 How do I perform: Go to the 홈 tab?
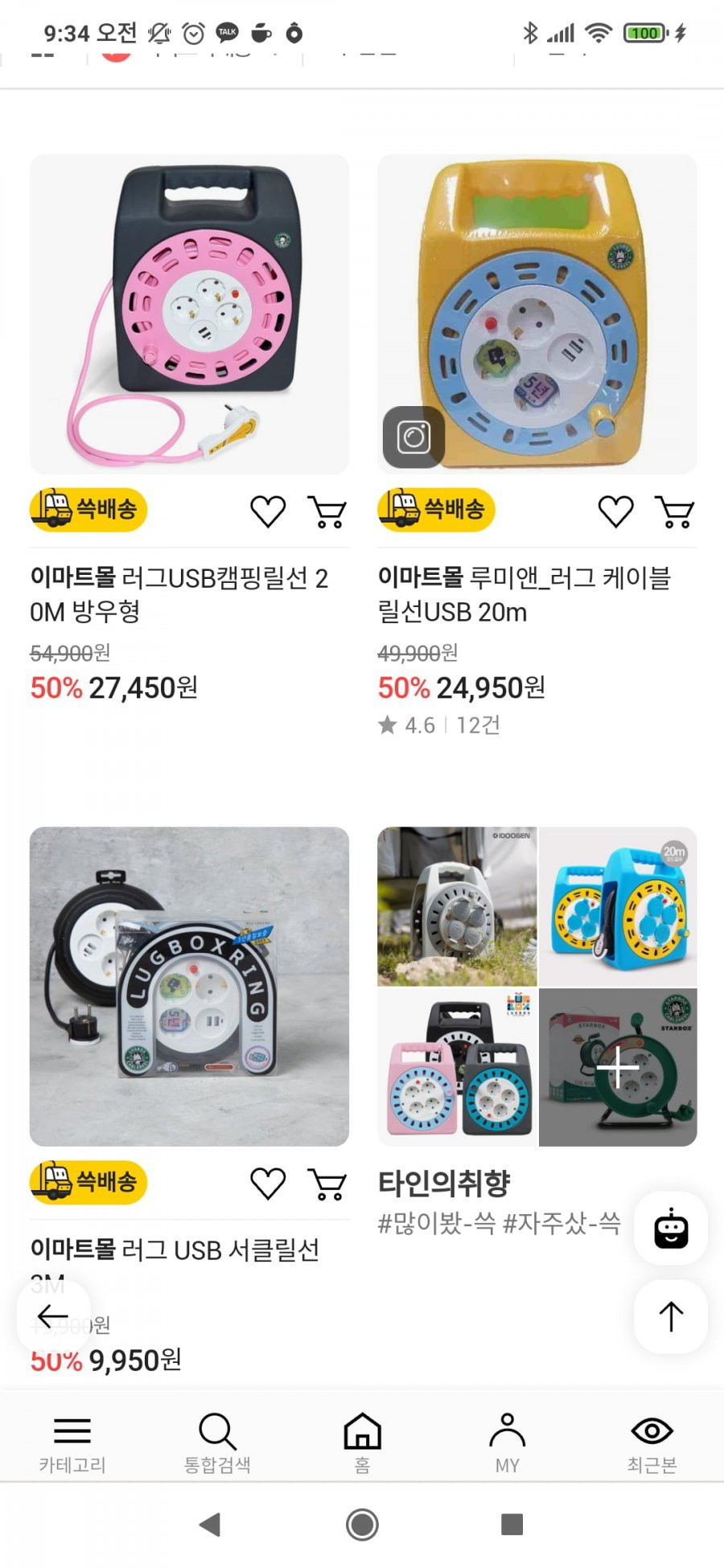pos(362,1443)
